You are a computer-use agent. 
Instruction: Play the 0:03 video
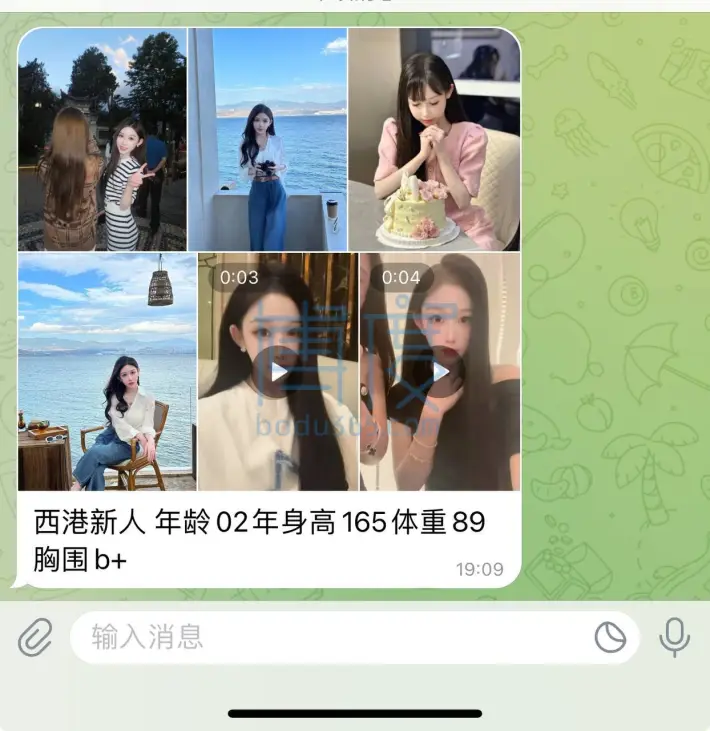pos(278,372)
